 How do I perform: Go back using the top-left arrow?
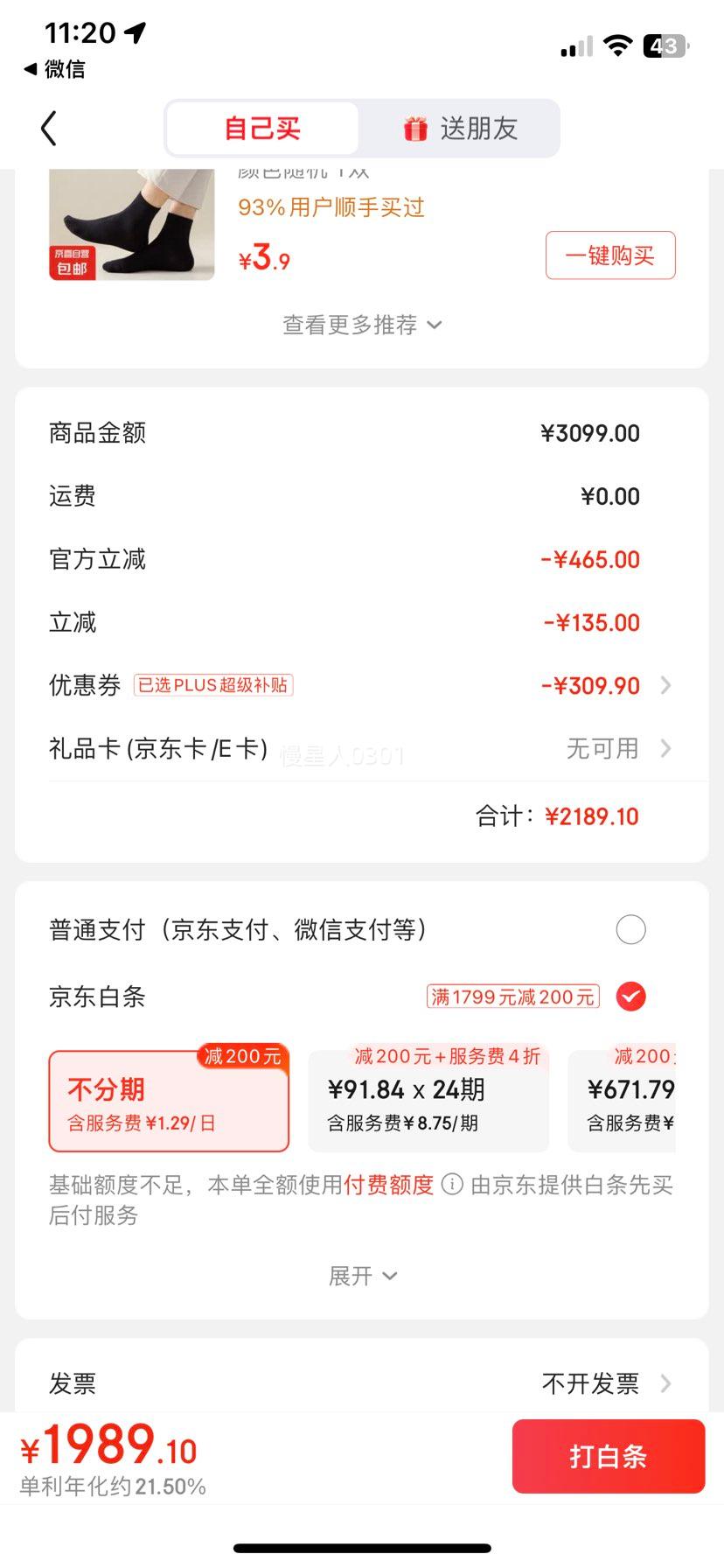point(49,129)
